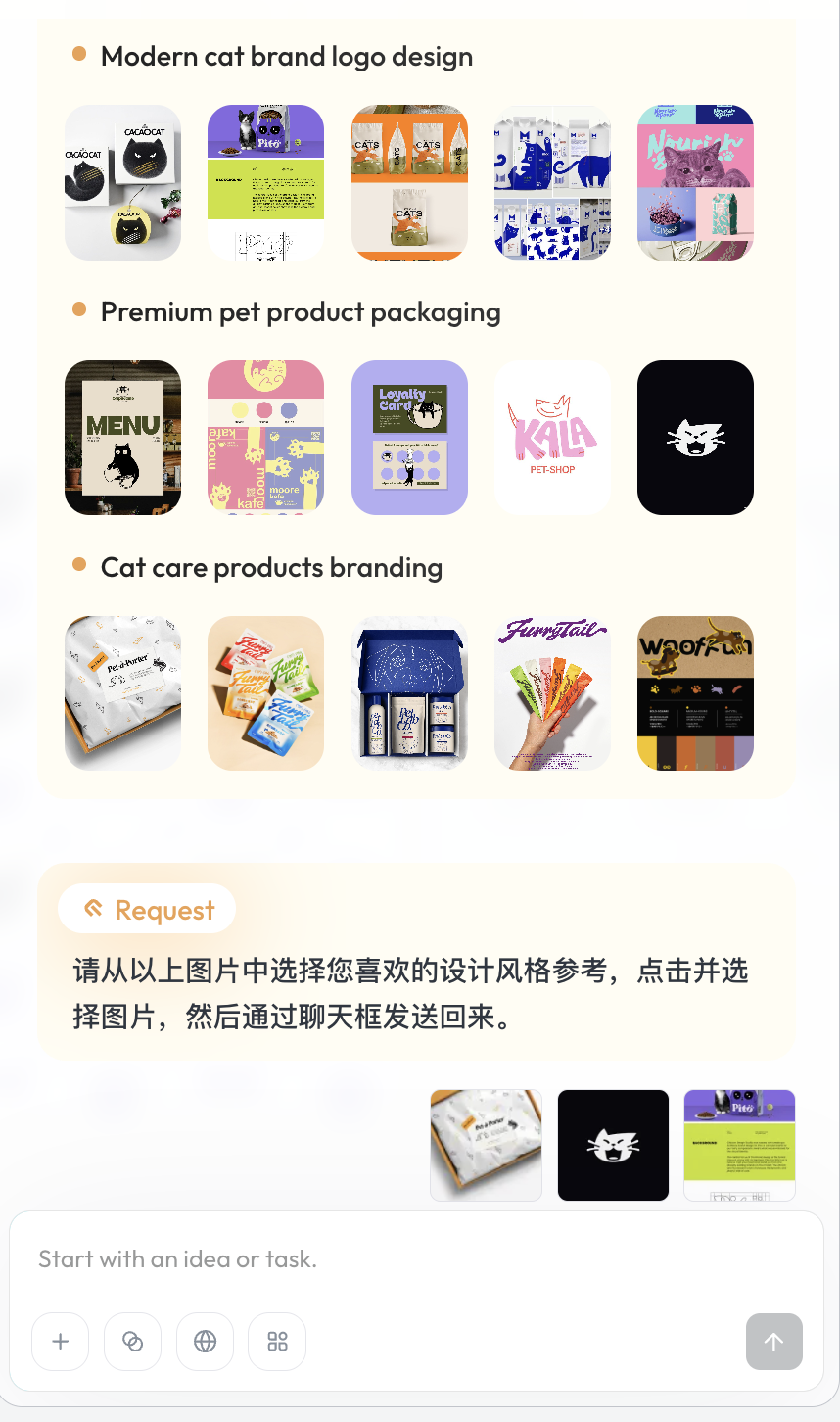Choose the blue cat milk carton design
Viewport: 840px width, 1422px height.
552,182
